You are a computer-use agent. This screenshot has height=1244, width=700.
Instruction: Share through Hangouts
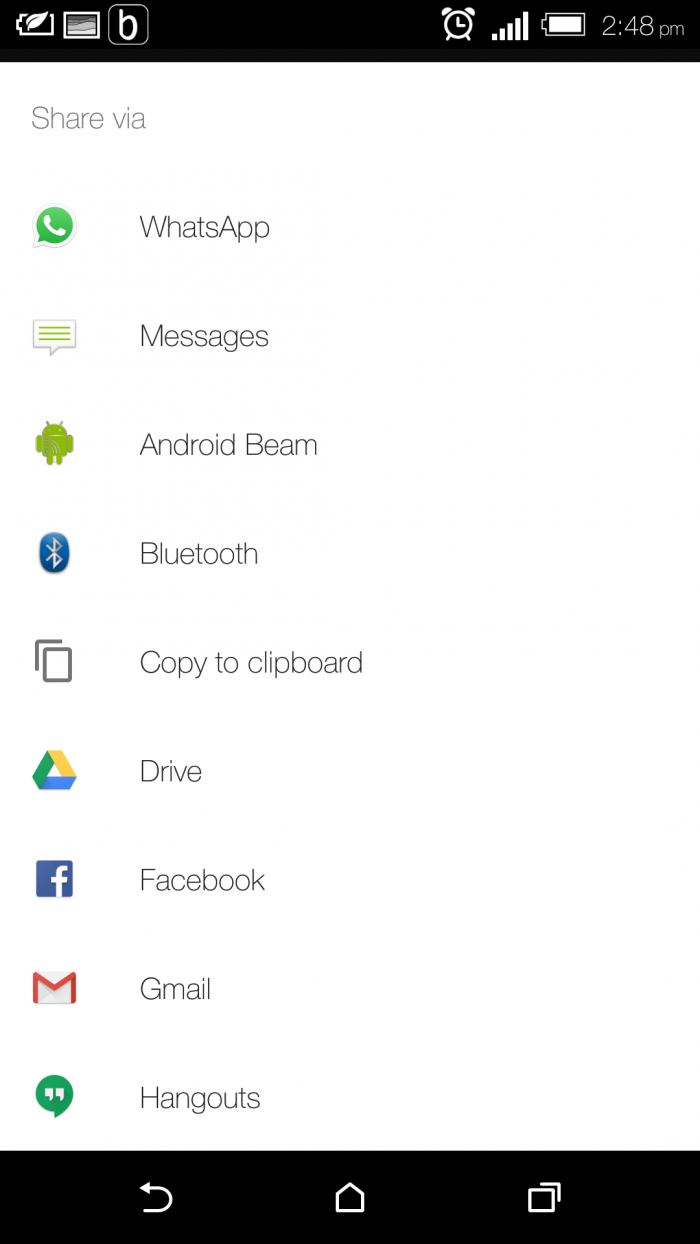click(200, 1098)
